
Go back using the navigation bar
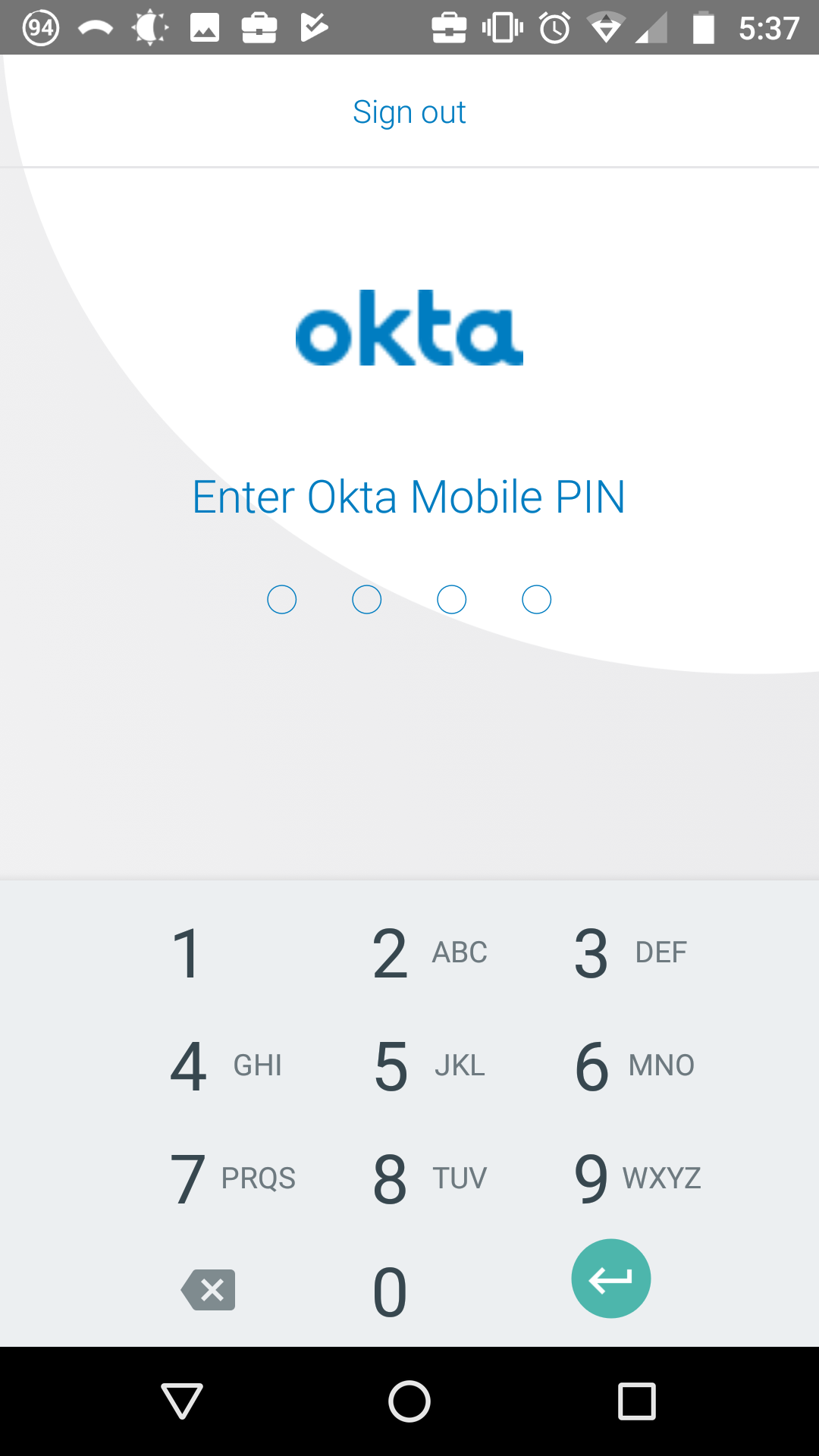click(182, 1401)
